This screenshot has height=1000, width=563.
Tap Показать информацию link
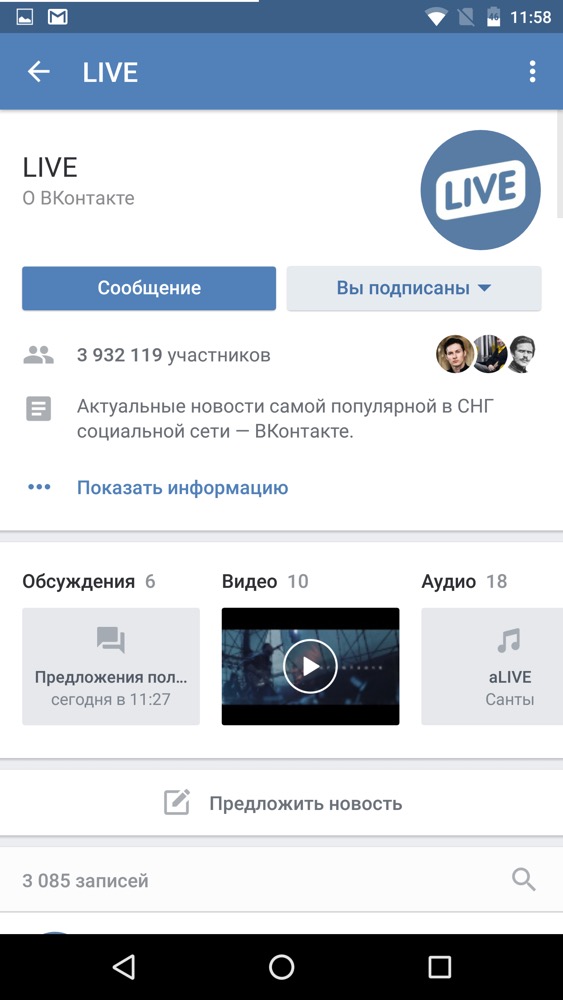pos(182,488)
